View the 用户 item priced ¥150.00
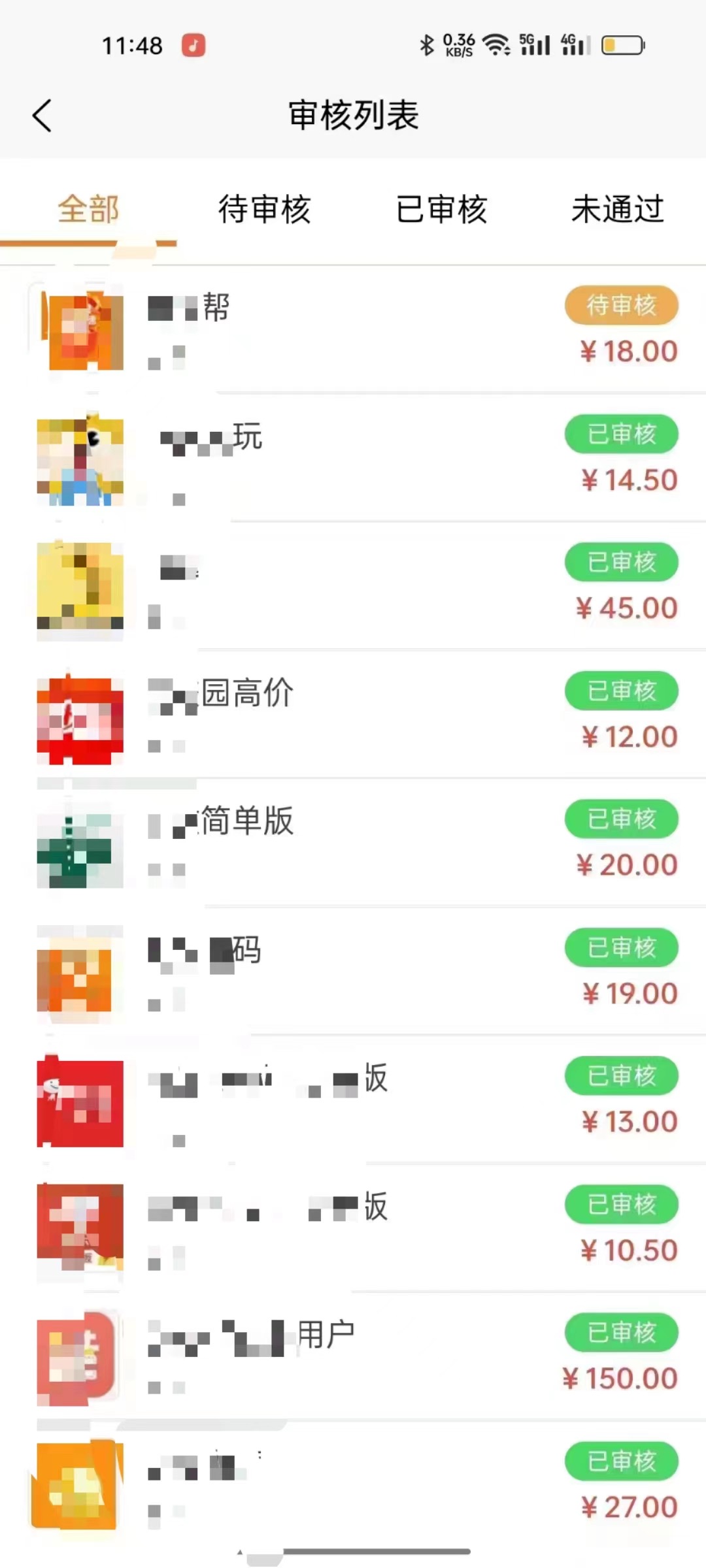Screen dimensions: 706x1568 pyautogui.click(x=353, y=1356)
